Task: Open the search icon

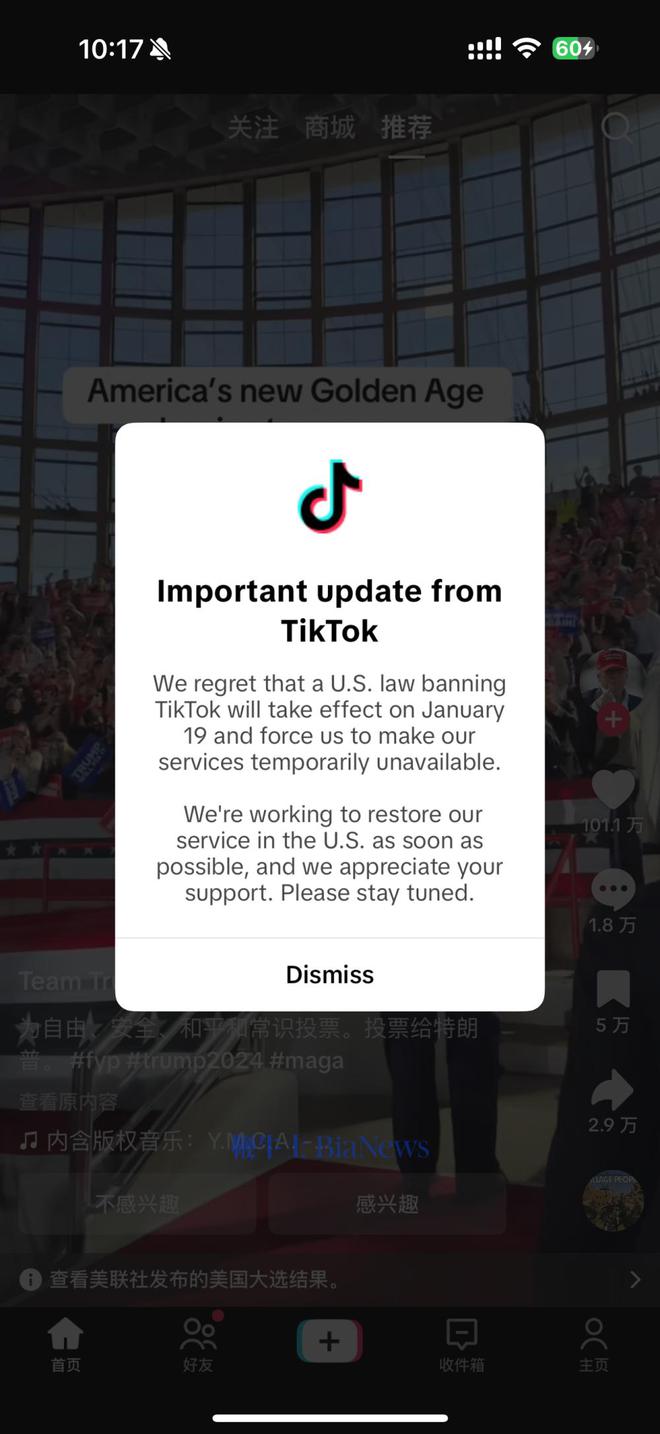Action: pyautogui.click(x=616, y=127)
